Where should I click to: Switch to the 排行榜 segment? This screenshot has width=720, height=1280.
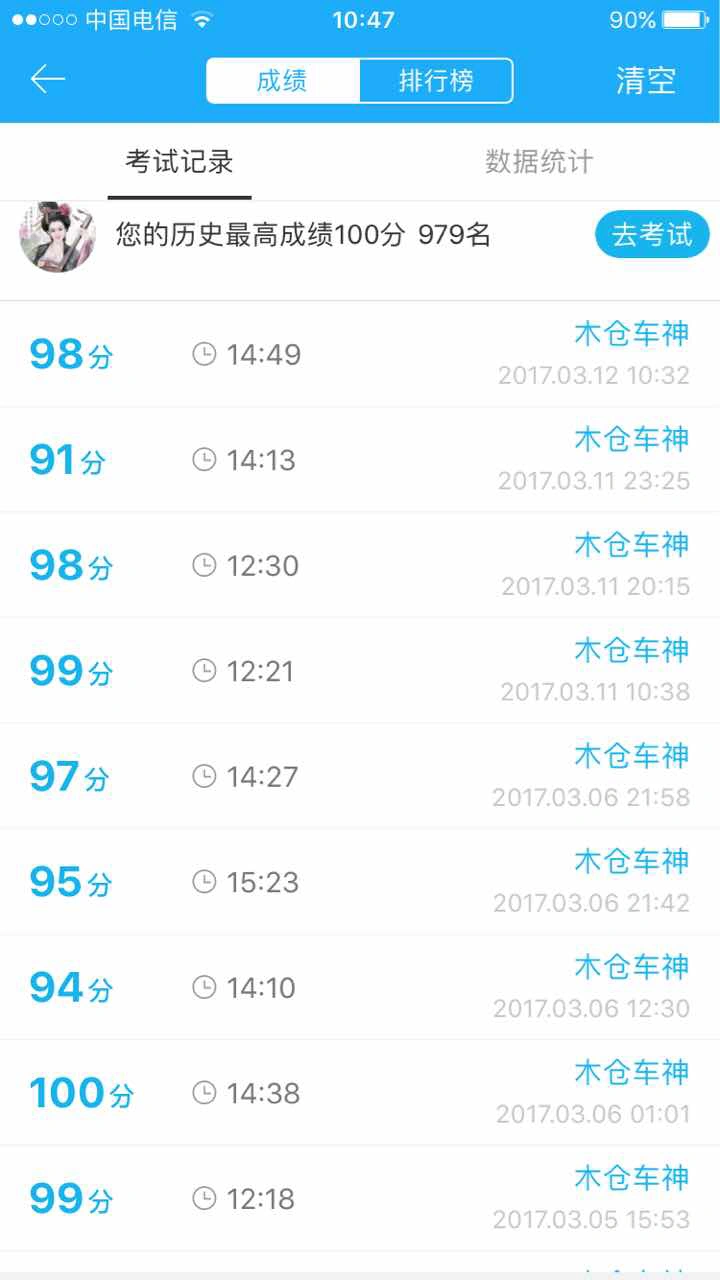436,81
